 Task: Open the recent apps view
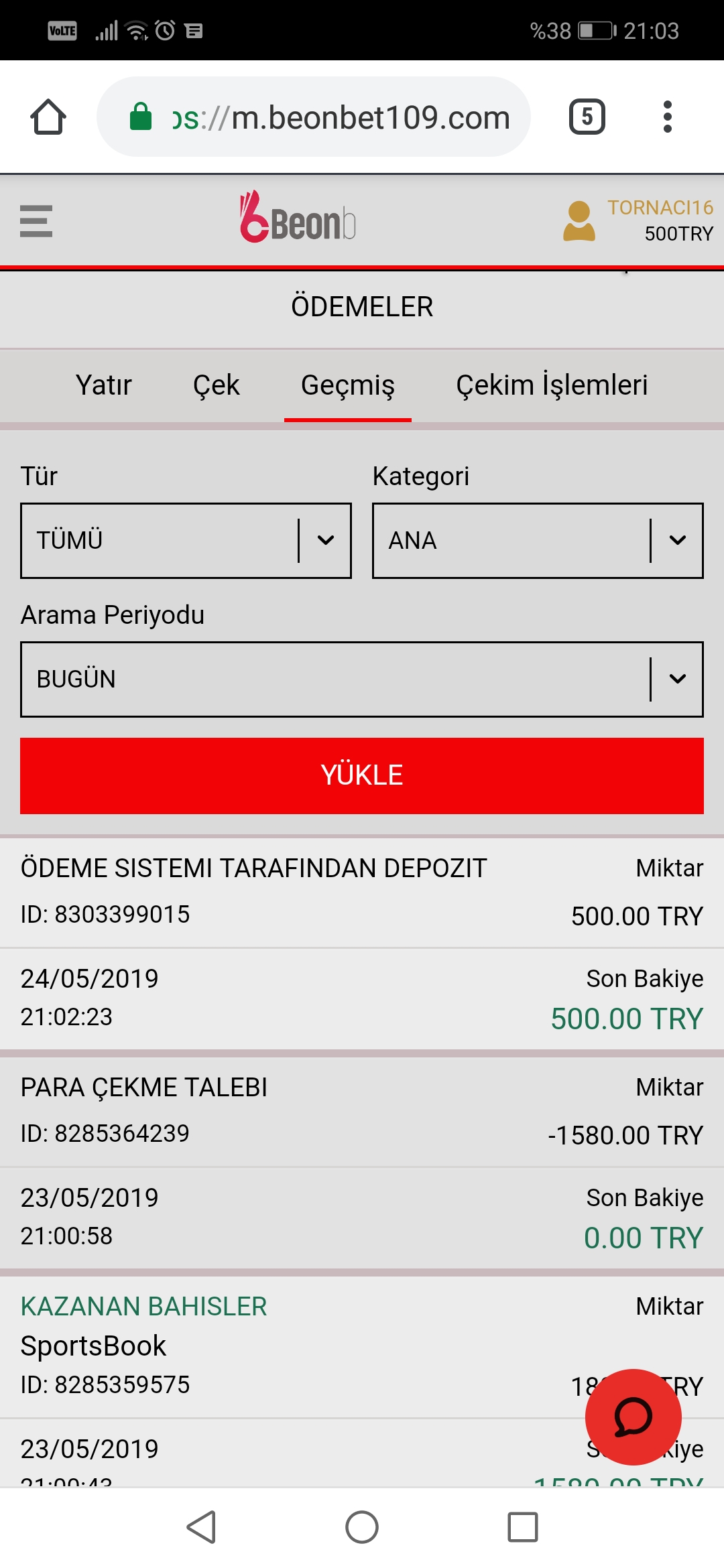pyautogui.click(x=523, y=1527)
